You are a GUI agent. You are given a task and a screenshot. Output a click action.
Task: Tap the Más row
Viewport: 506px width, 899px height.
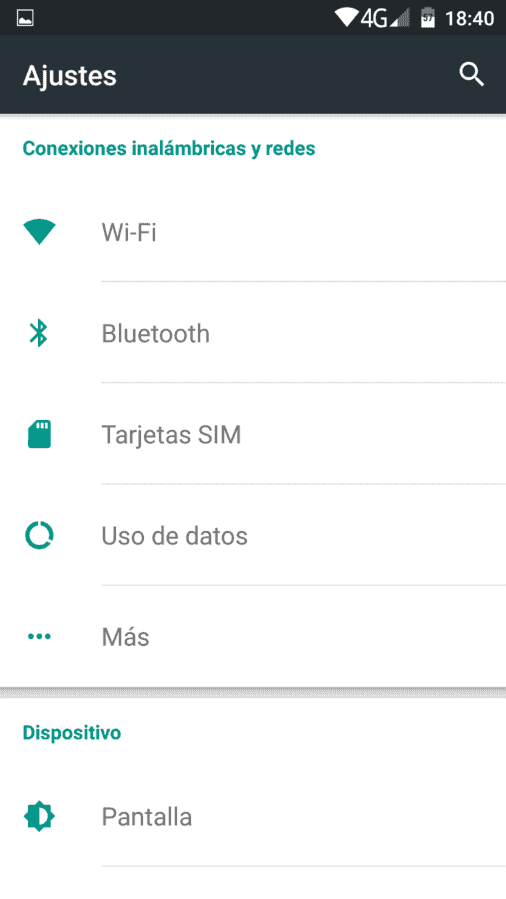pyautogui.click(x=253, y=636)
